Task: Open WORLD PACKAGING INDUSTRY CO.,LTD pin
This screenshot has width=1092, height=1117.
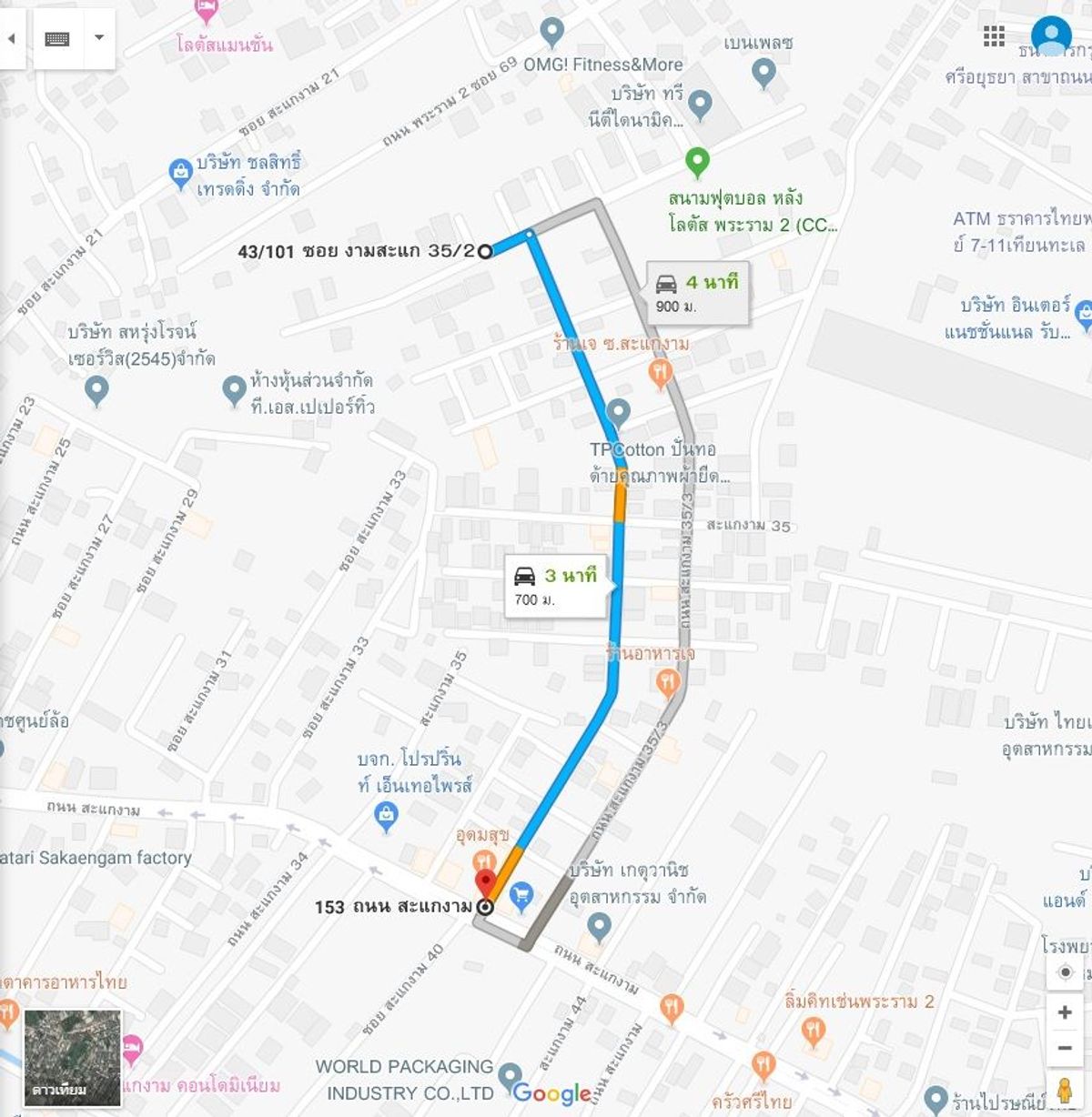Action: [511, 1076]
